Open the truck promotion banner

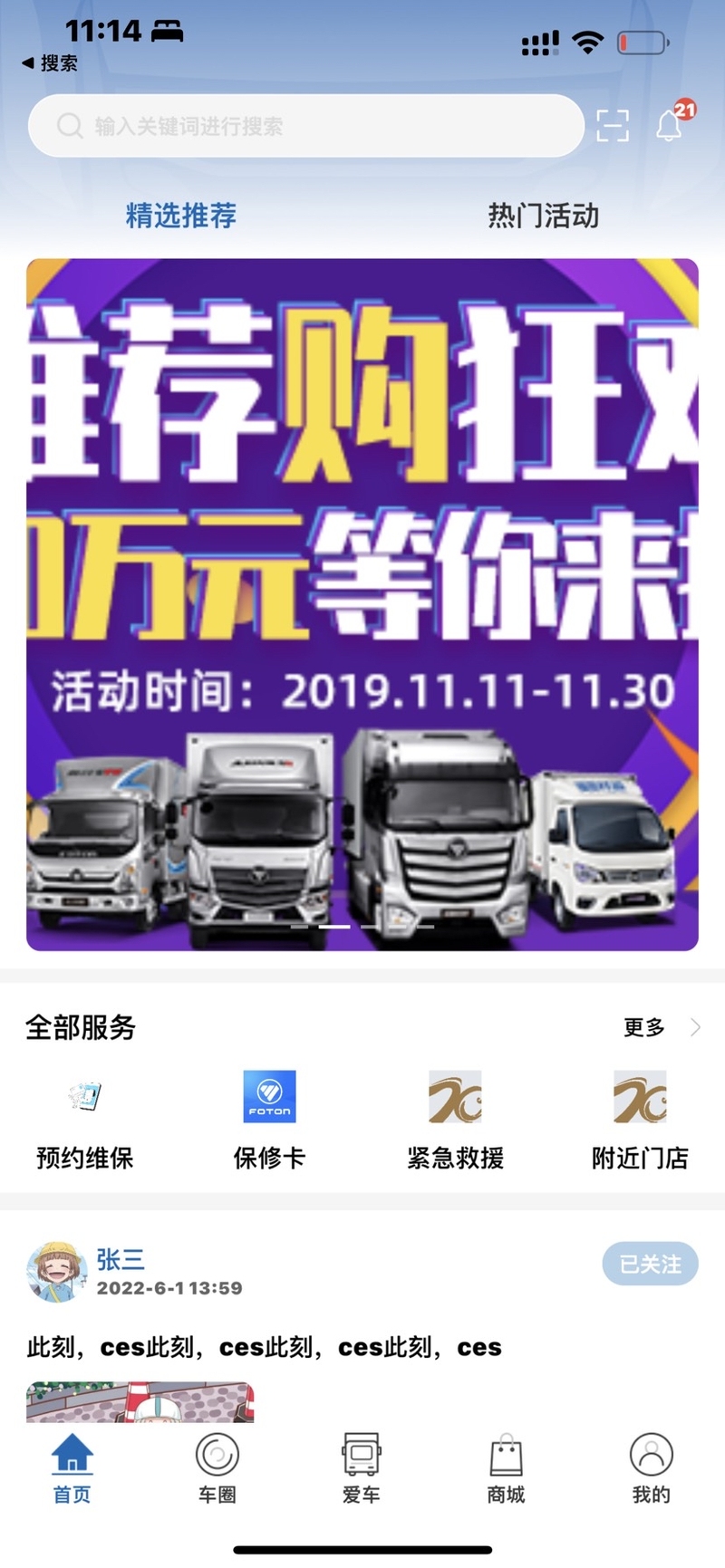362,604
